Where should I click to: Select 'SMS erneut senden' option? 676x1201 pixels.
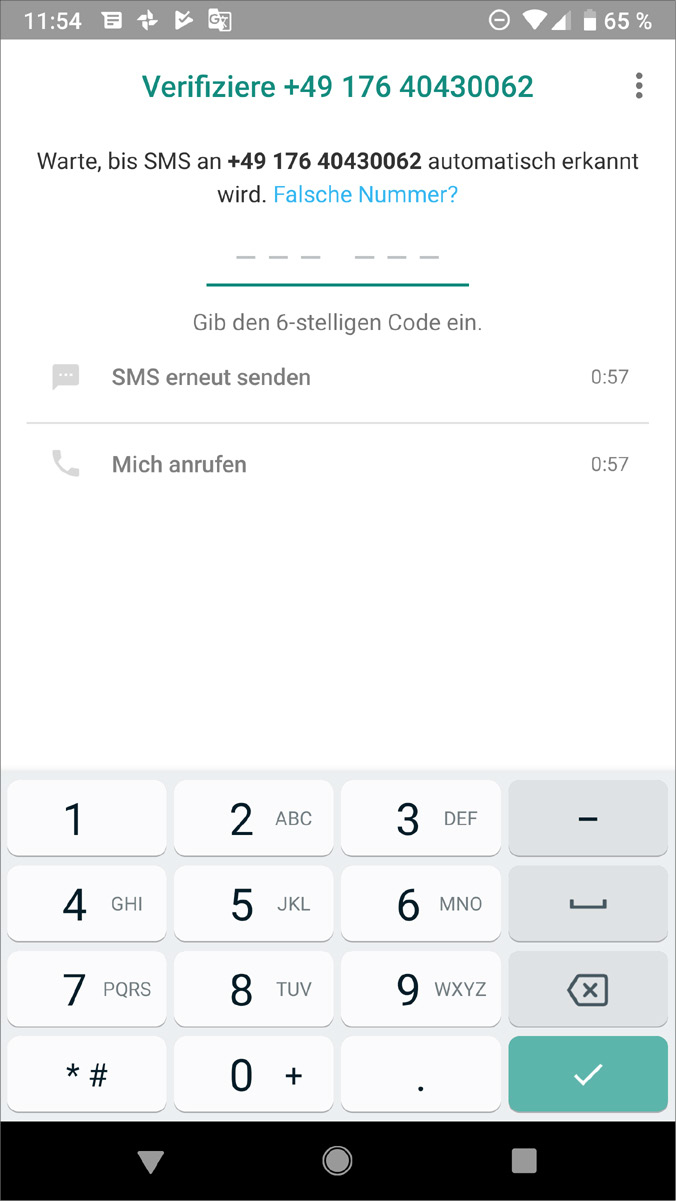point(211,377)
